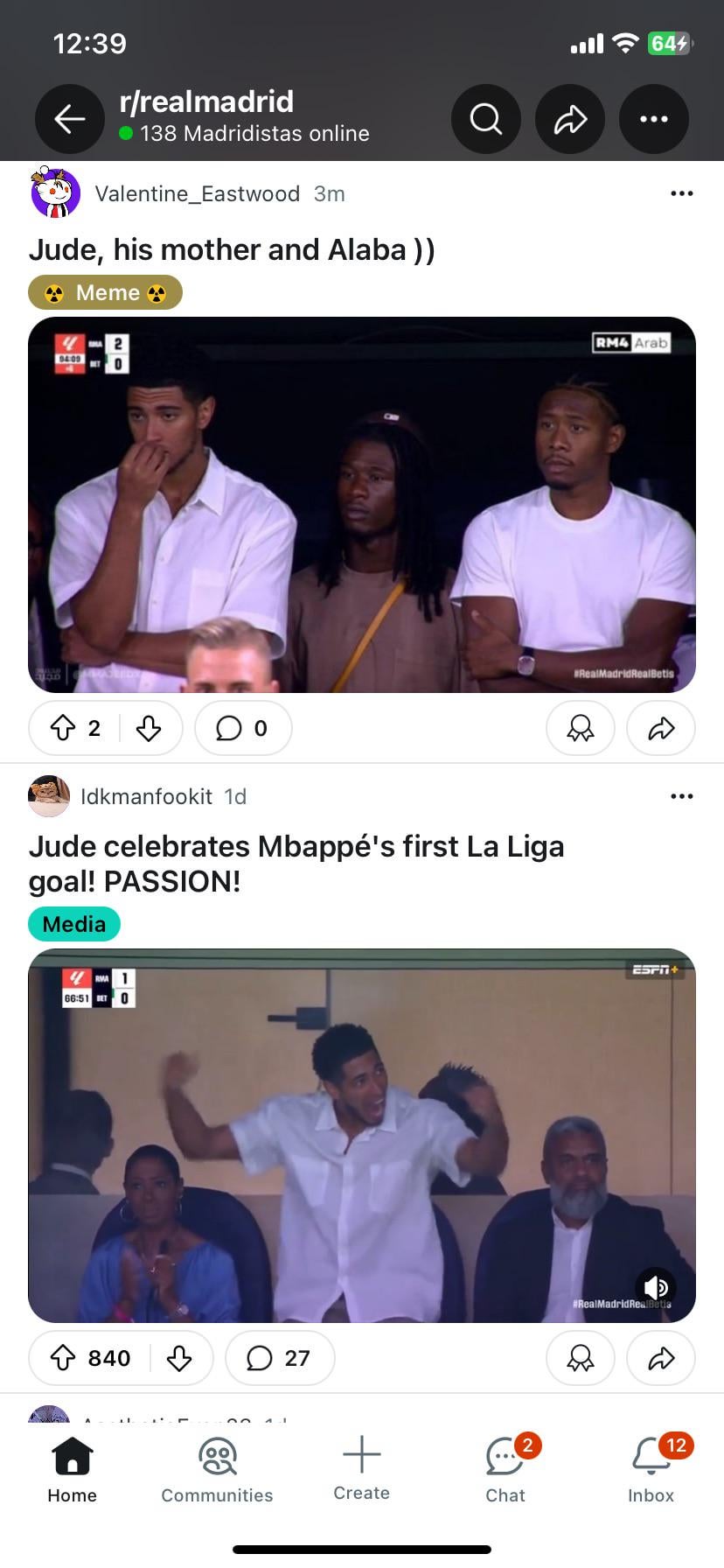
Task: Switch to the Communities tab
Action: point(217,1472)
